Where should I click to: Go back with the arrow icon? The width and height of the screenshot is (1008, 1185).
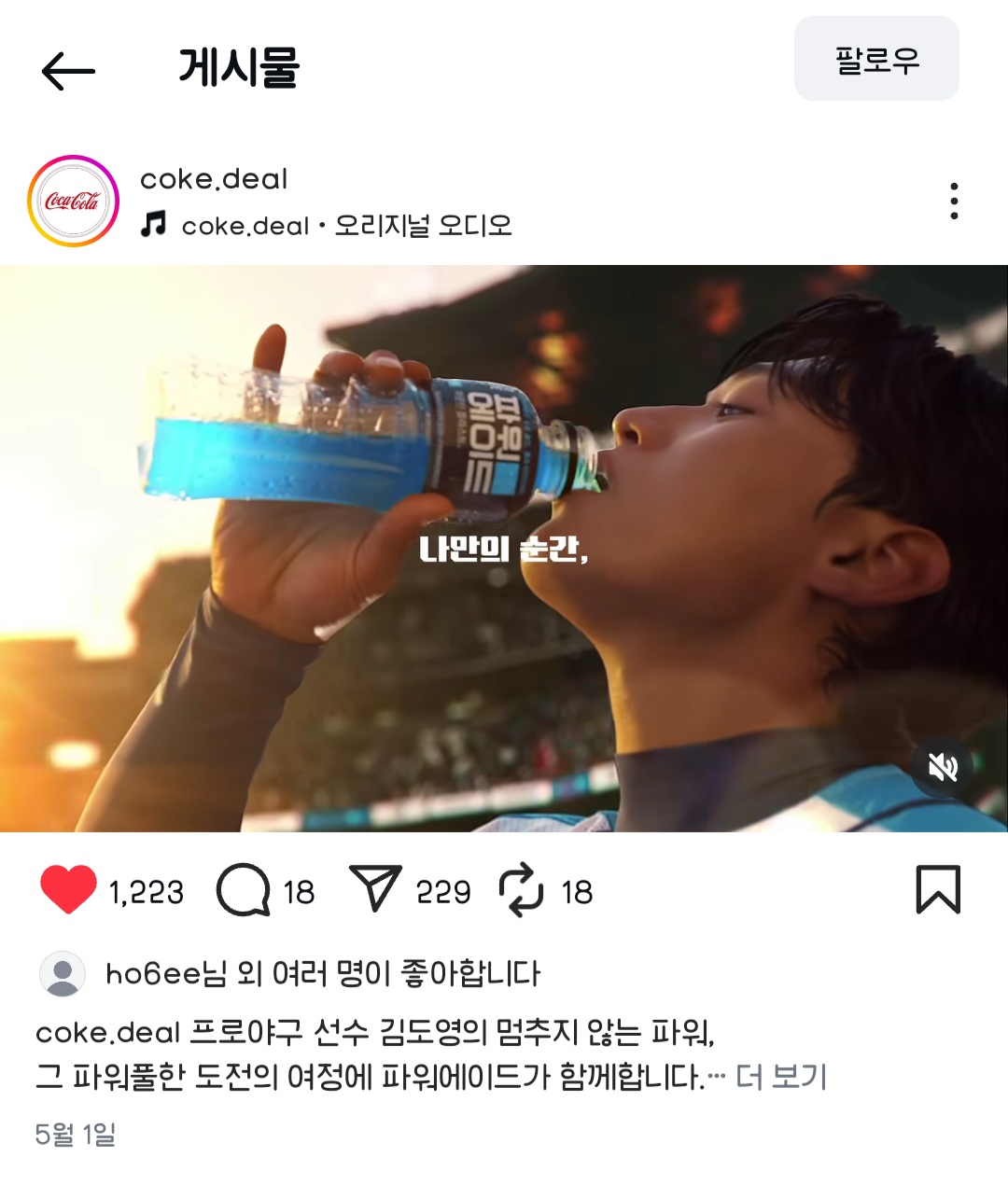click(x=68, y=71)
